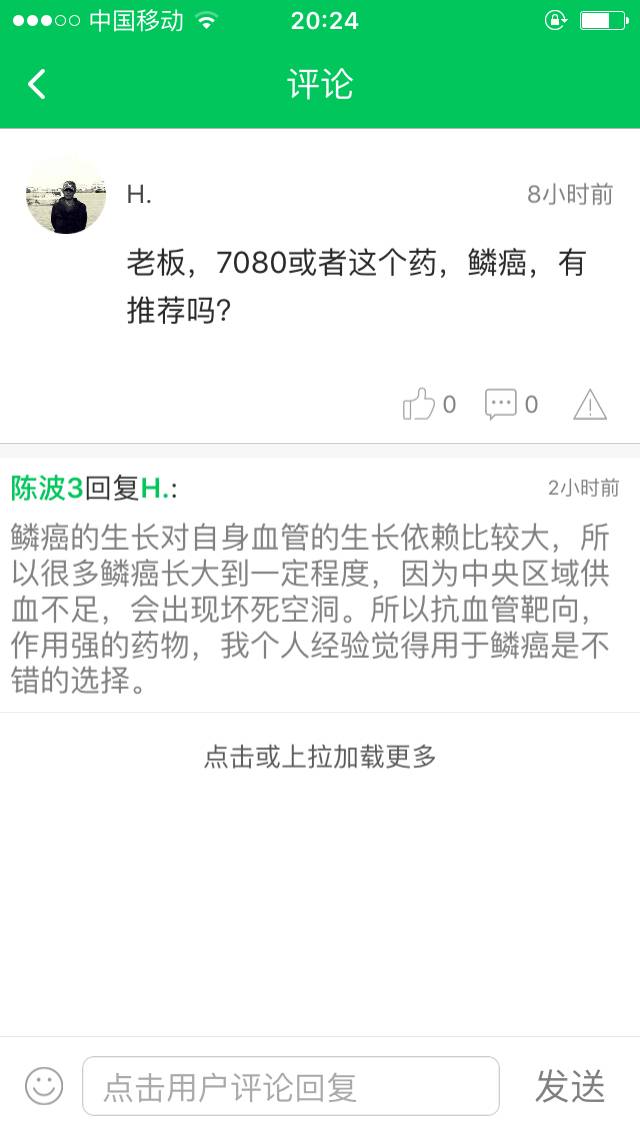Open 陈波3's profile link
The width and height of the screenshot is (640, 1136).
pos(46,488)
